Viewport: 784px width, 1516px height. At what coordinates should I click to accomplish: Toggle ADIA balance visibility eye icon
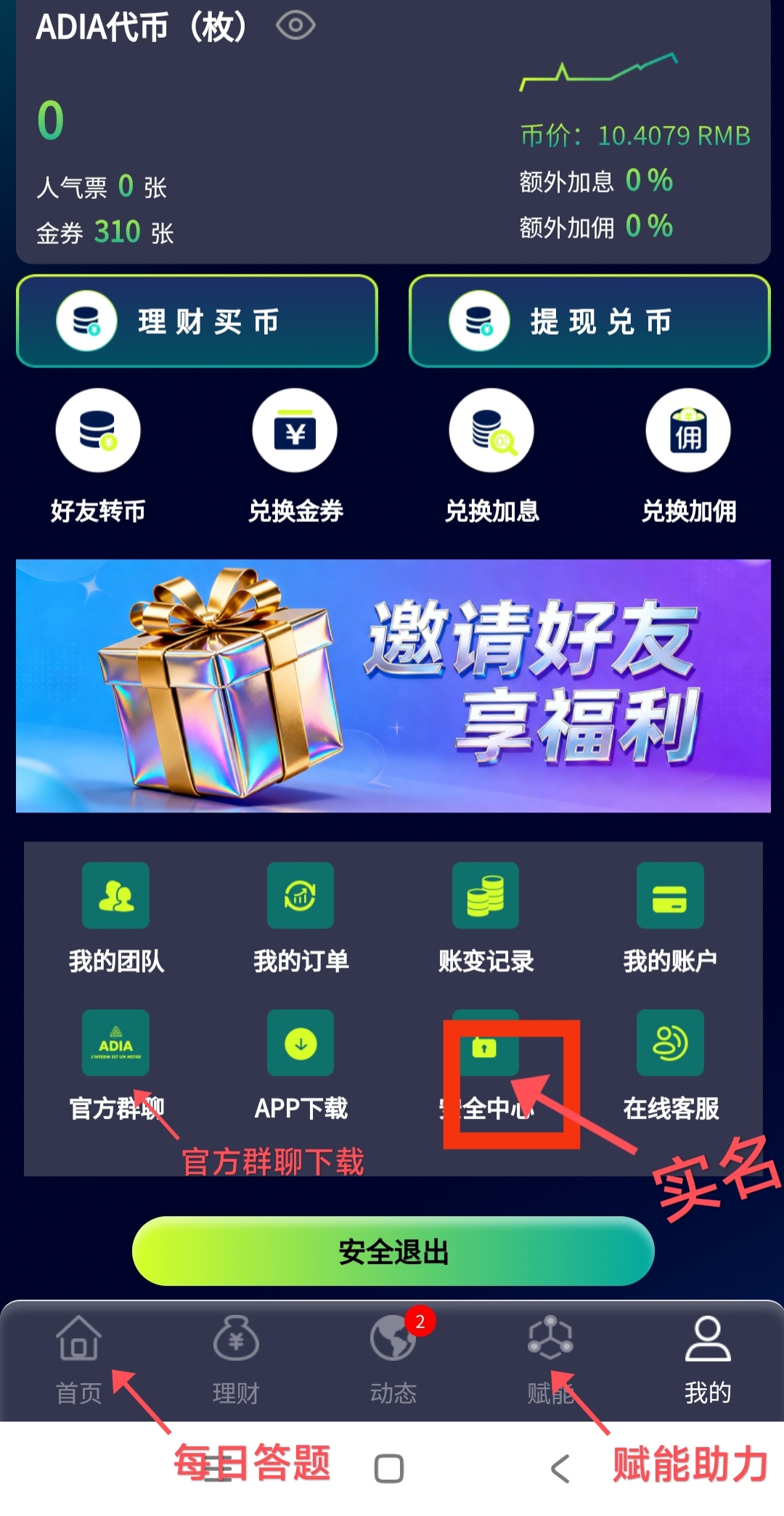pos(295,26)
